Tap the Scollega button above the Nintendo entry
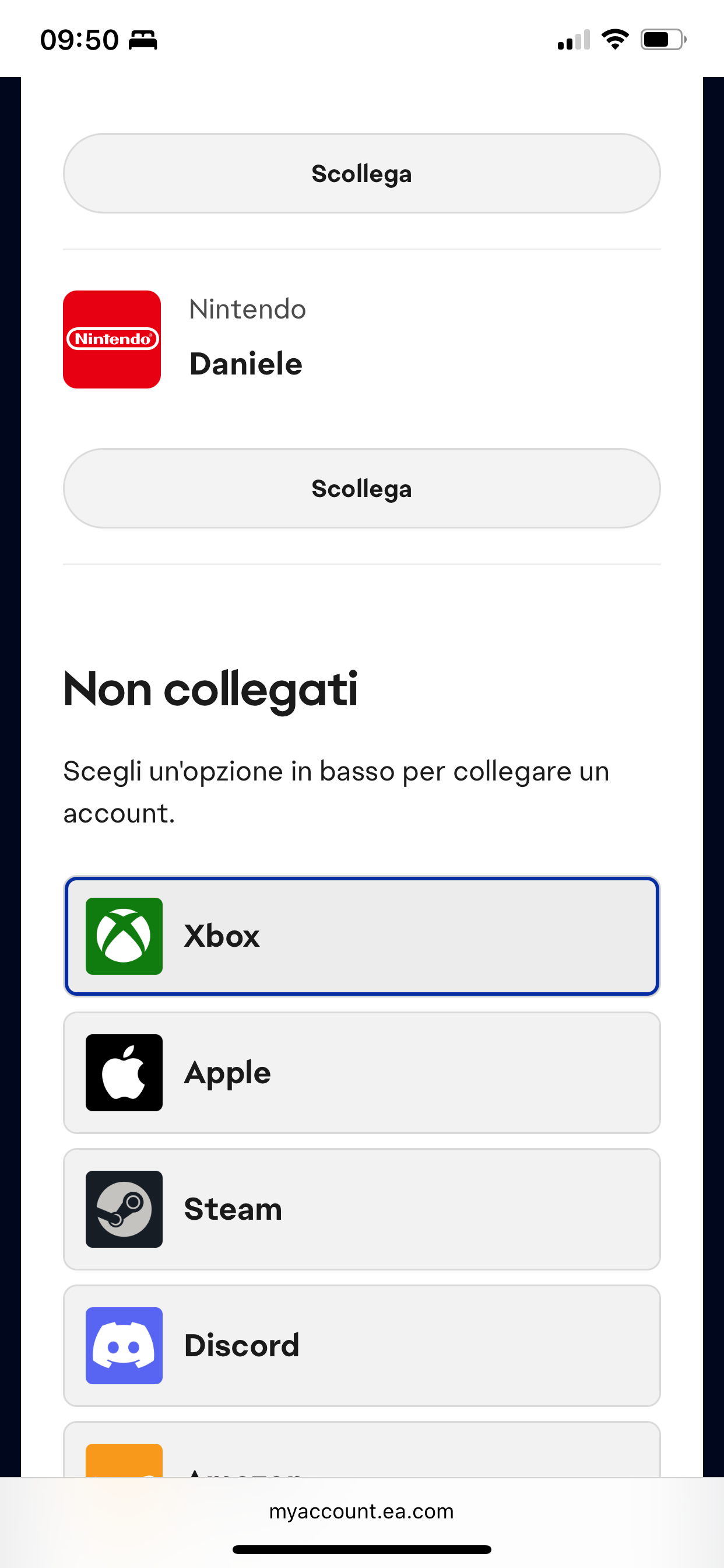 (361, 173)
